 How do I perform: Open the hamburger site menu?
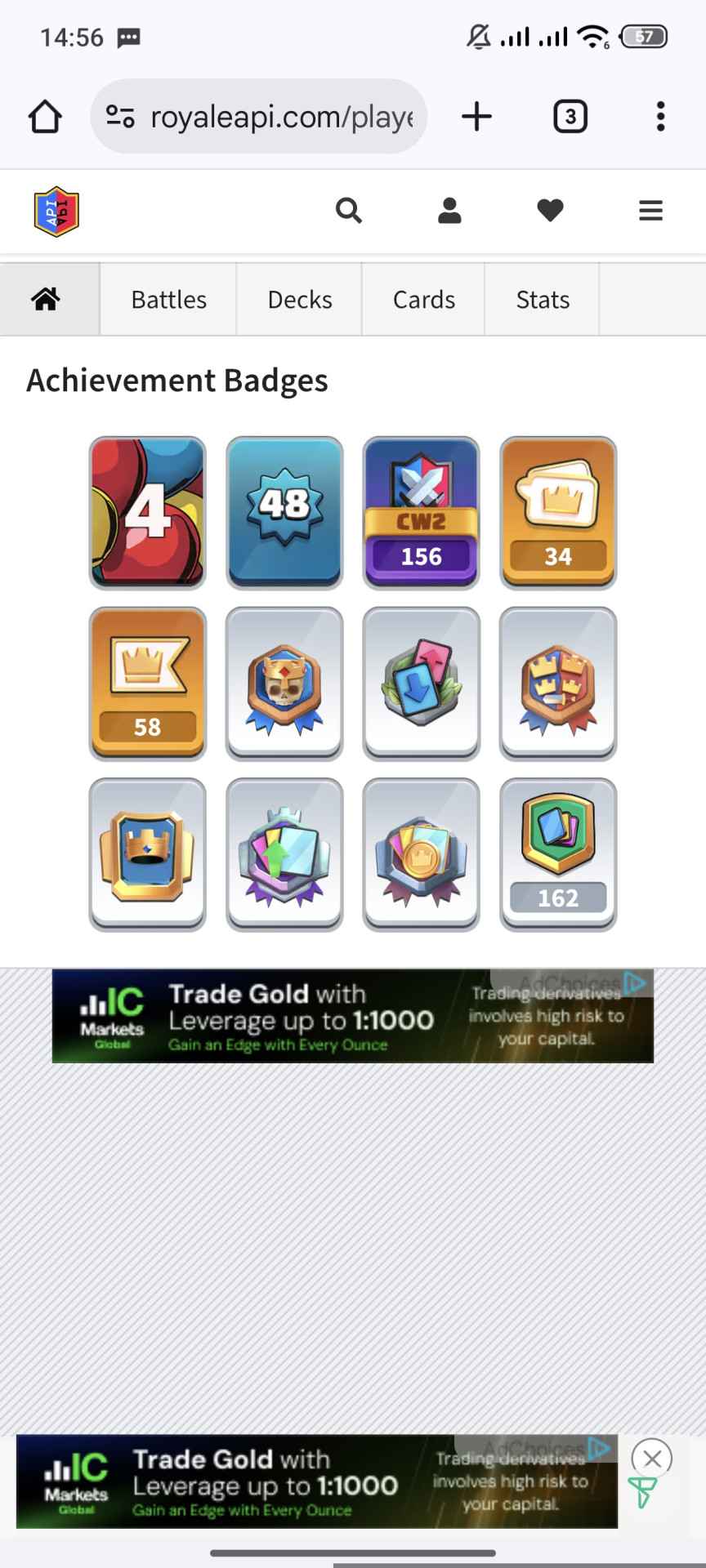pos(650,211)
